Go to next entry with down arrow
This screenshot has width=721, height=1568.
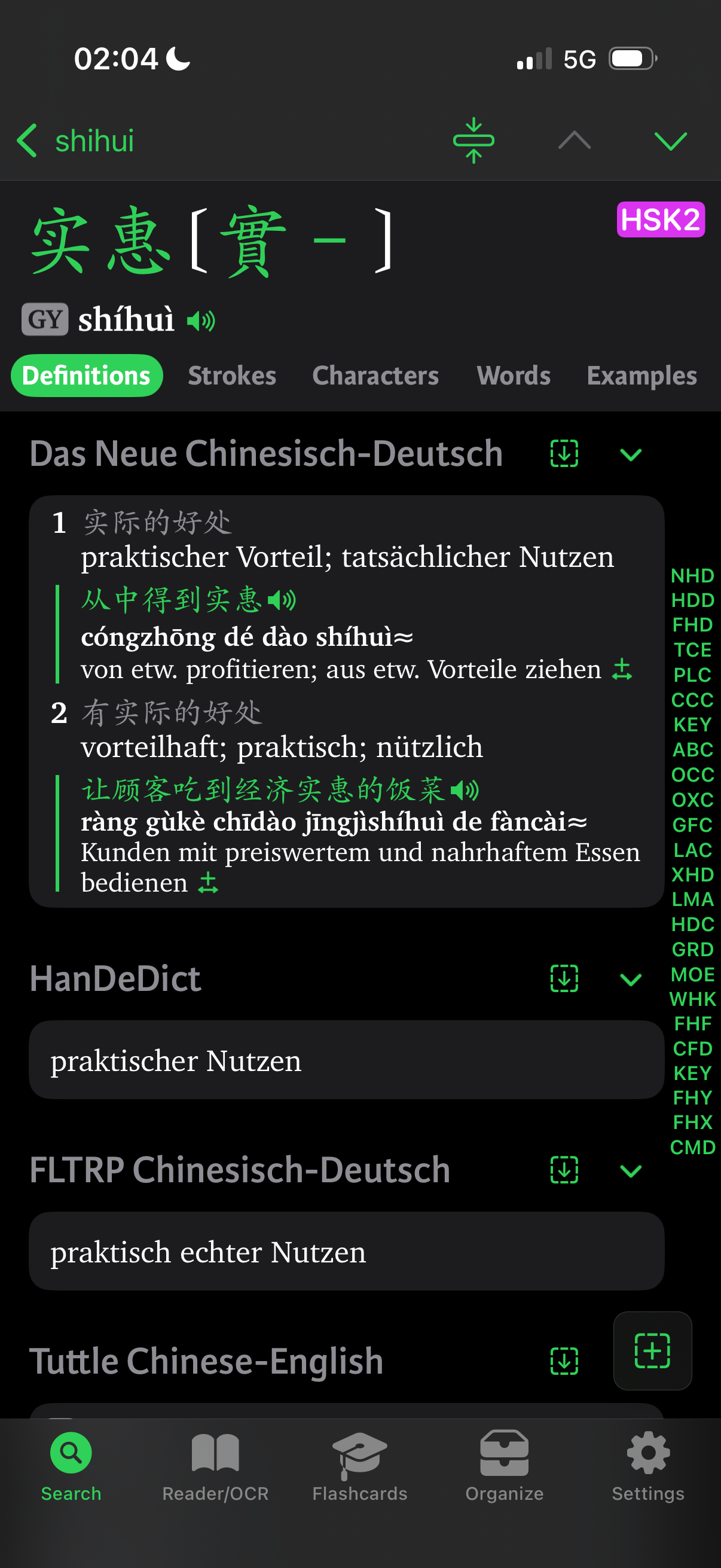(x=671, y=141)
